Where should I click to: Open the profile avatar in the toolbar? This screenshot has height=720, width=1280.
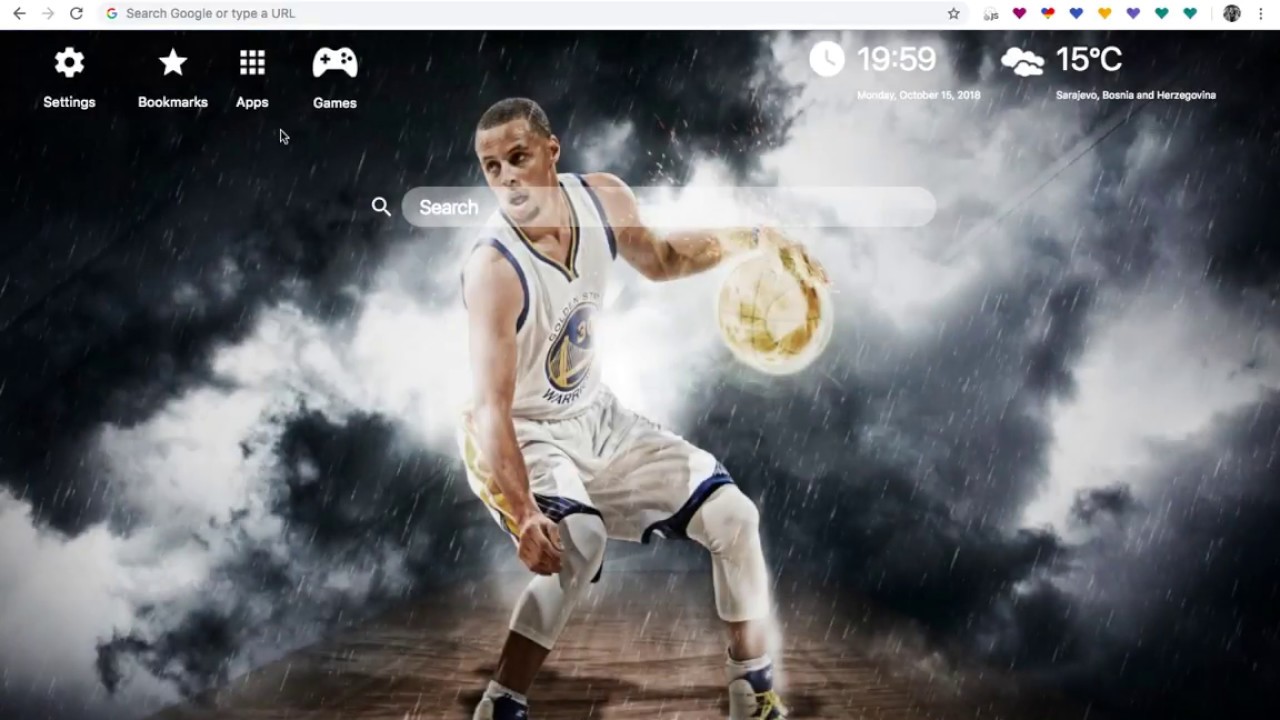[x=1232, y=13]
